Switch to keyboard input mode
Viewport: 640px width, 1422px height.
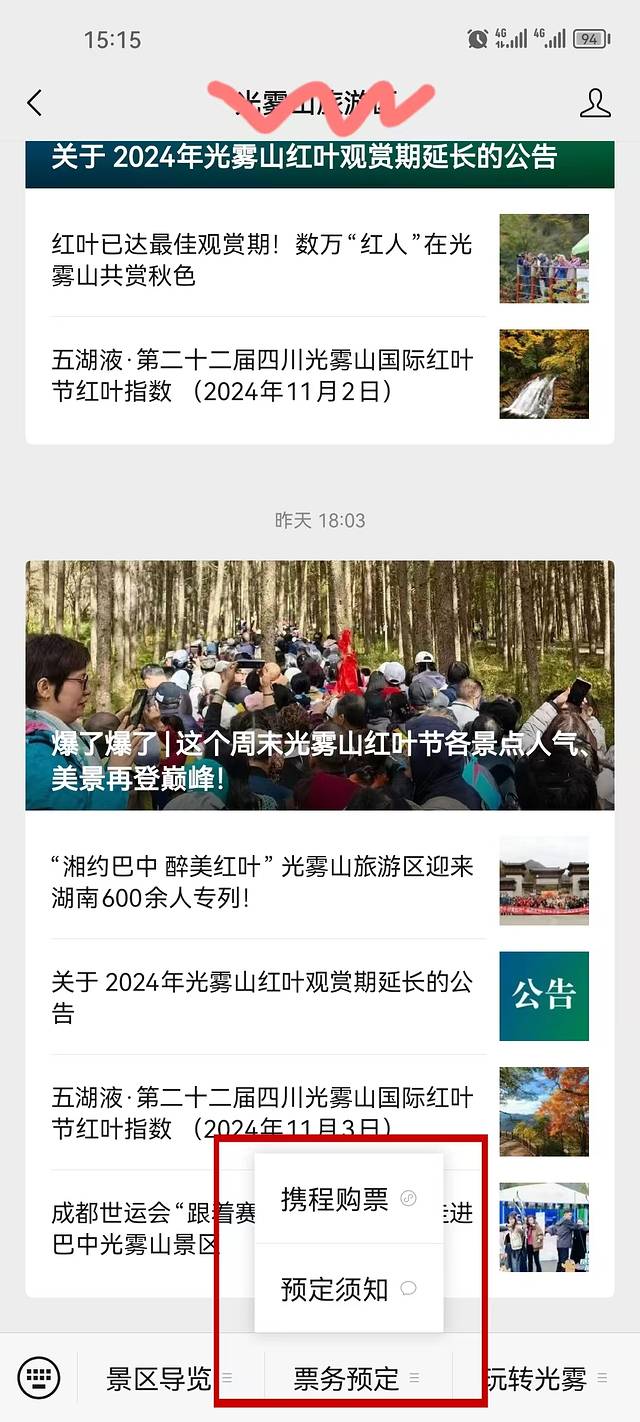coord(39,1379)
